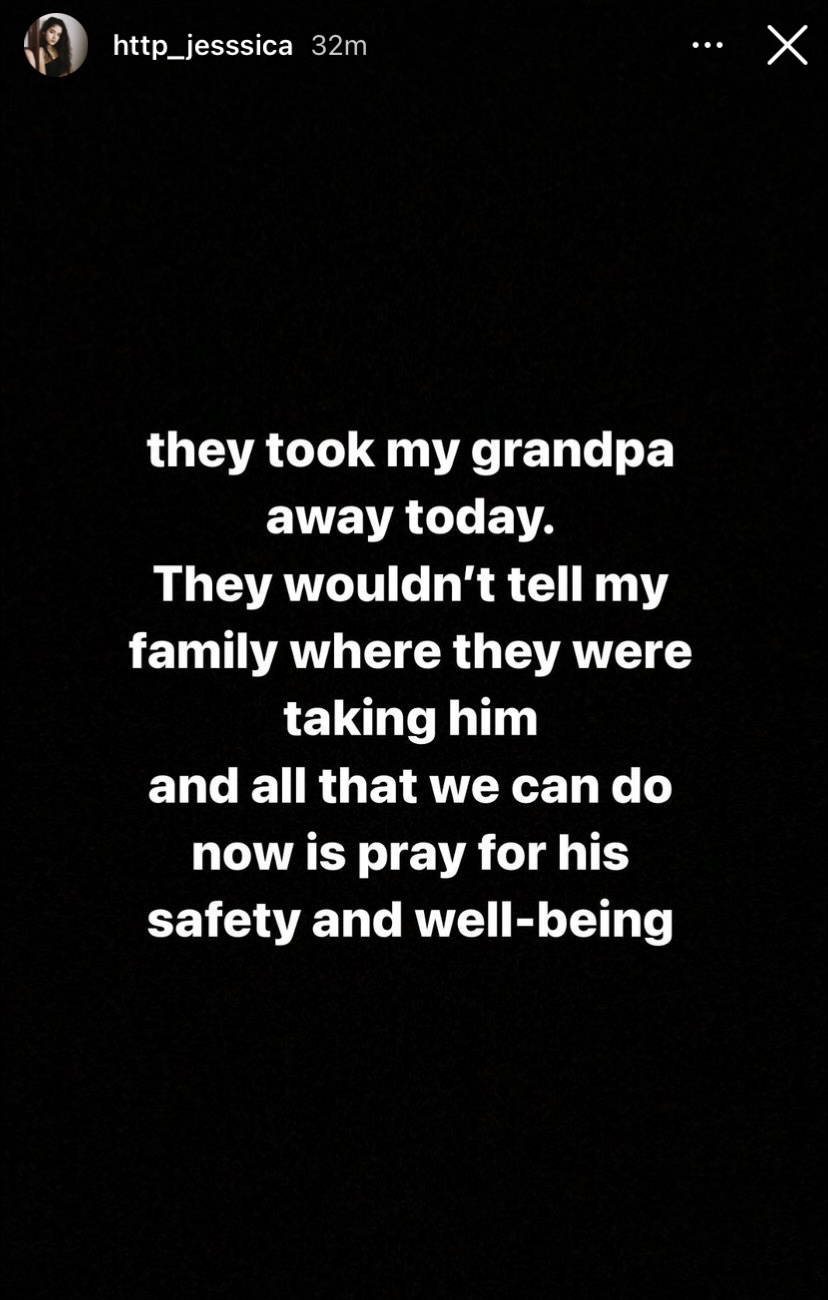Open http_jesssica's profile picture

tap(56, 45)
